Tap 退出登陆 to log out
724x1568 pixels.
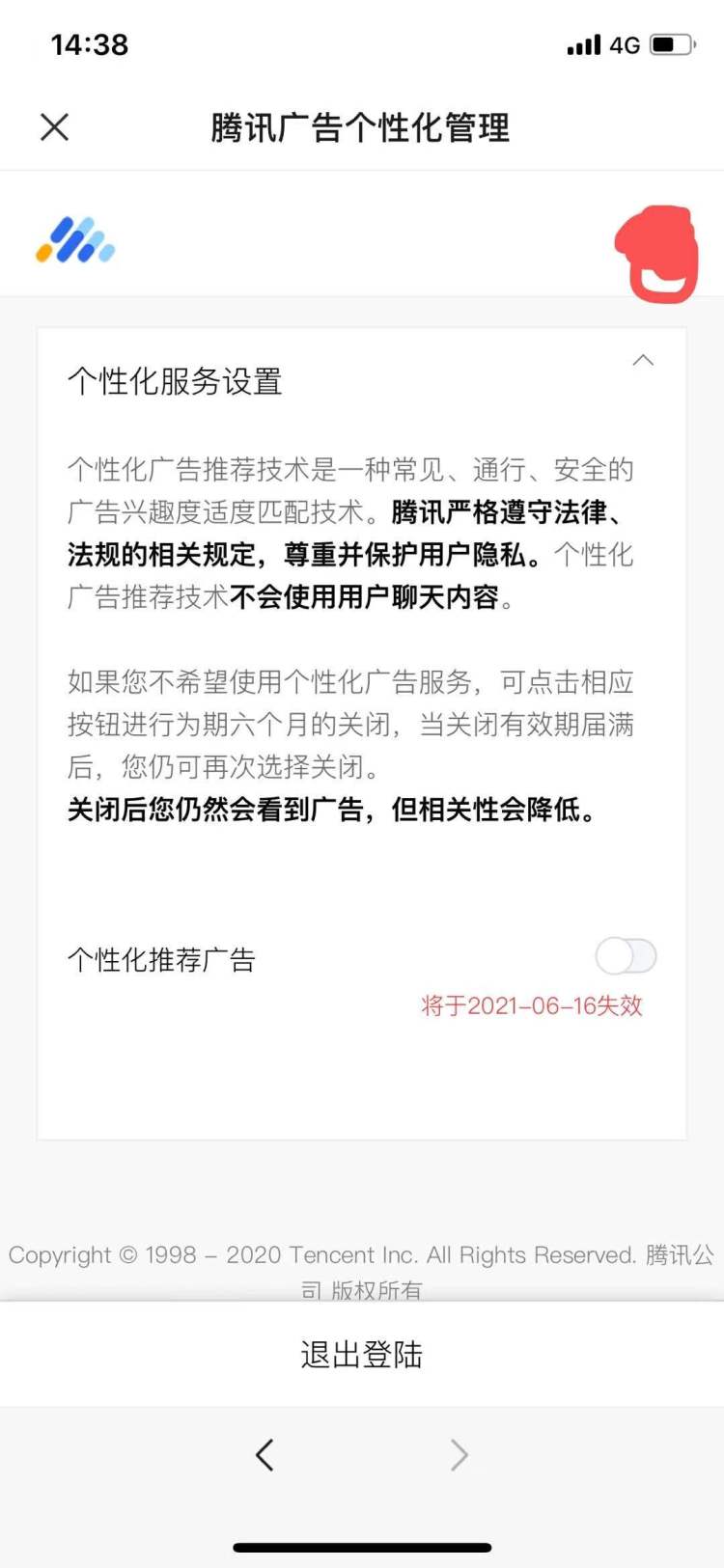coord(362,1354)
